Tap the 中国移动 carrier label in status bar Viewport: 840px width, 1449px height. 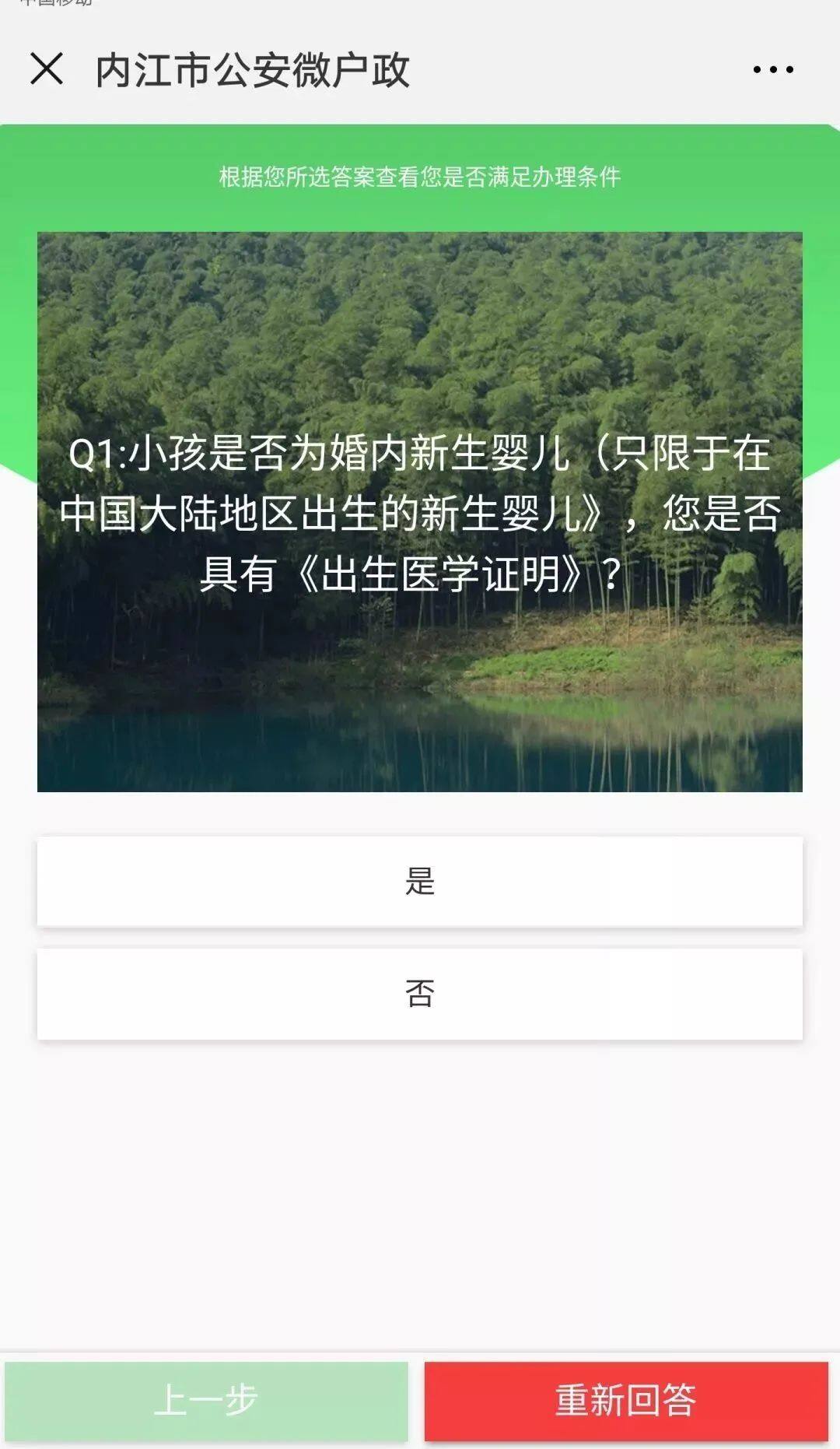point(54,6)
